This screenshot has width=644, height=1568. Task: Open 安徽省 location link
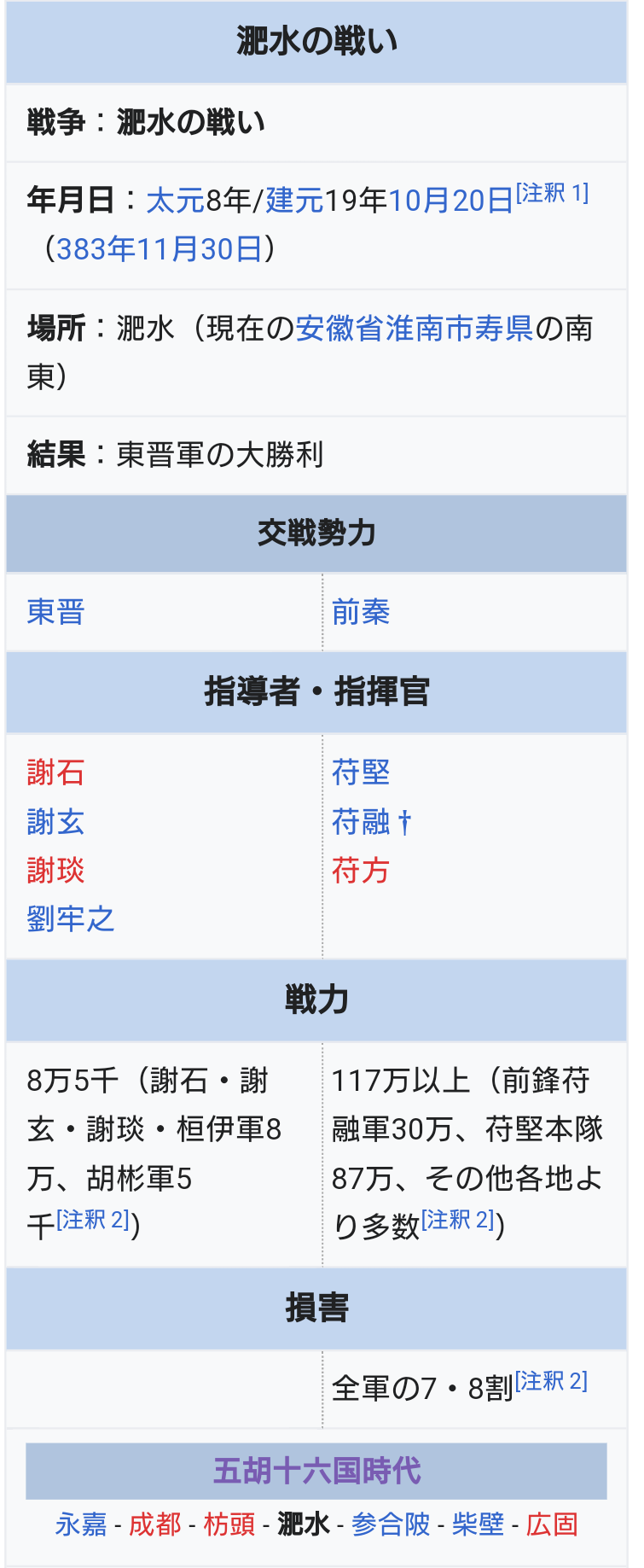tap(339, 329)
